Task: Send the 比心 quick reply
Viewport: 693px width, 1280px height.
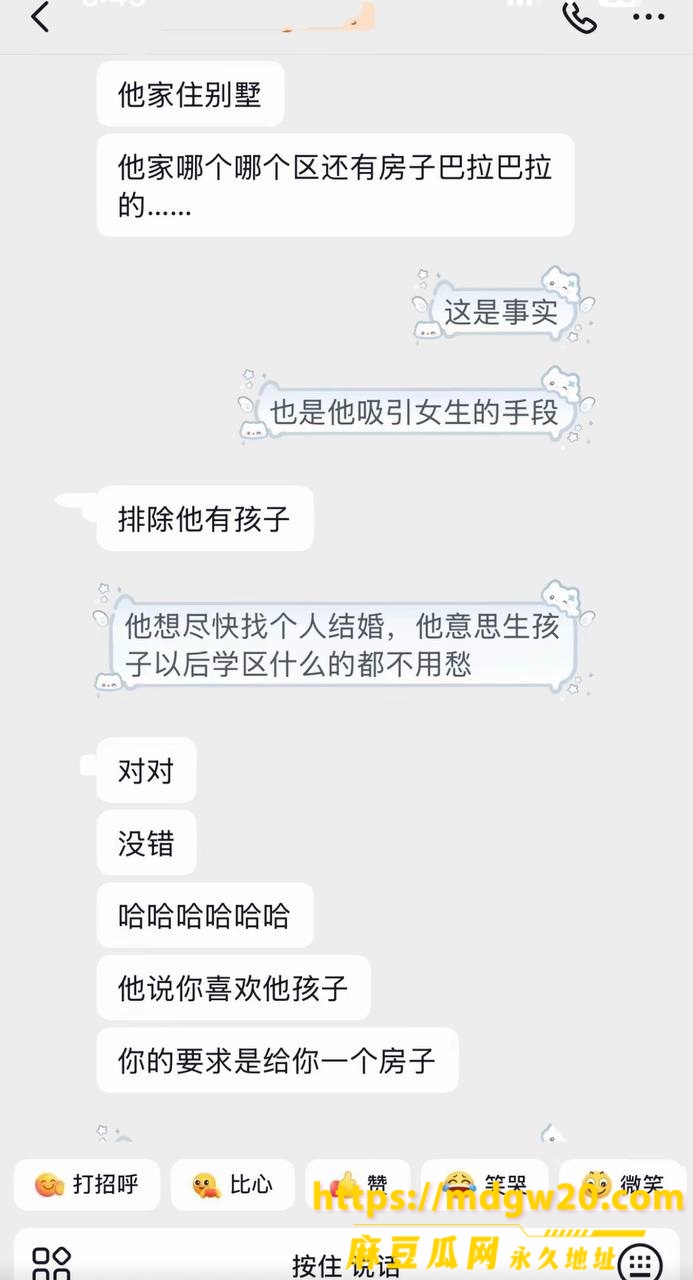Action: coord(233,1185)
